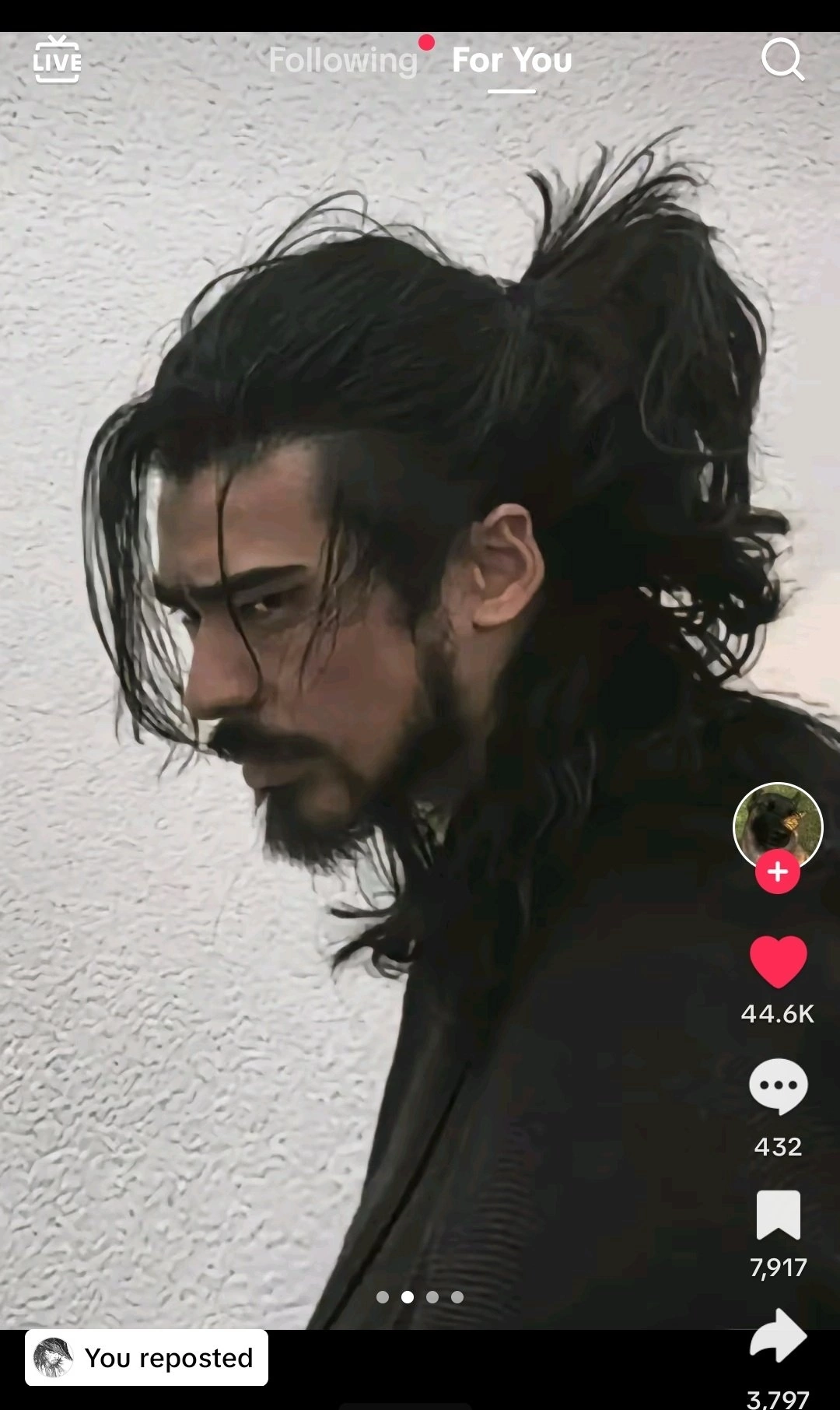The height and width of the screenshot is (1410, 840).
Task: Switch to the Following tab
Action: 343,61
